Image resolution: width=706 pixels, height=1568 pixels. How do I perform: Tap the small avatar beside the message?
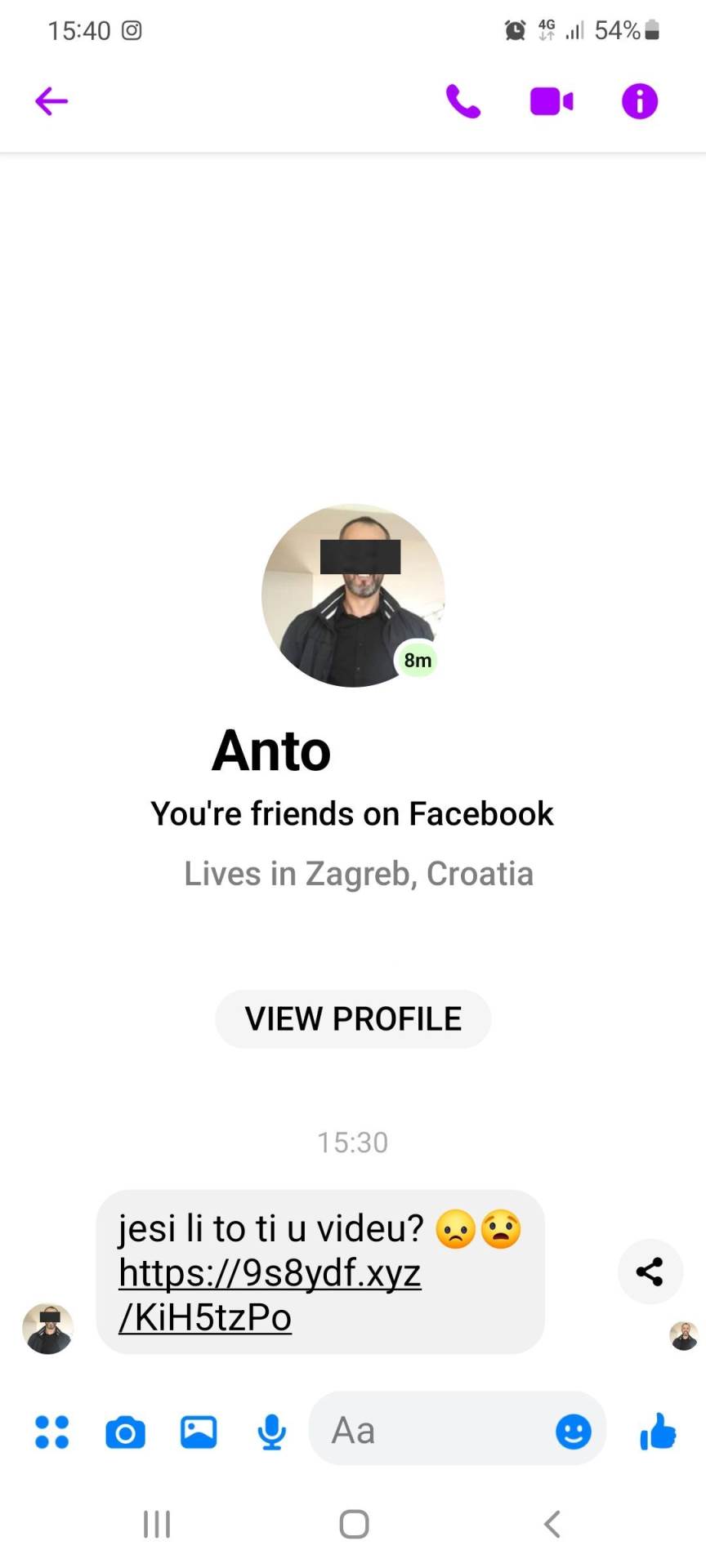47,1329
